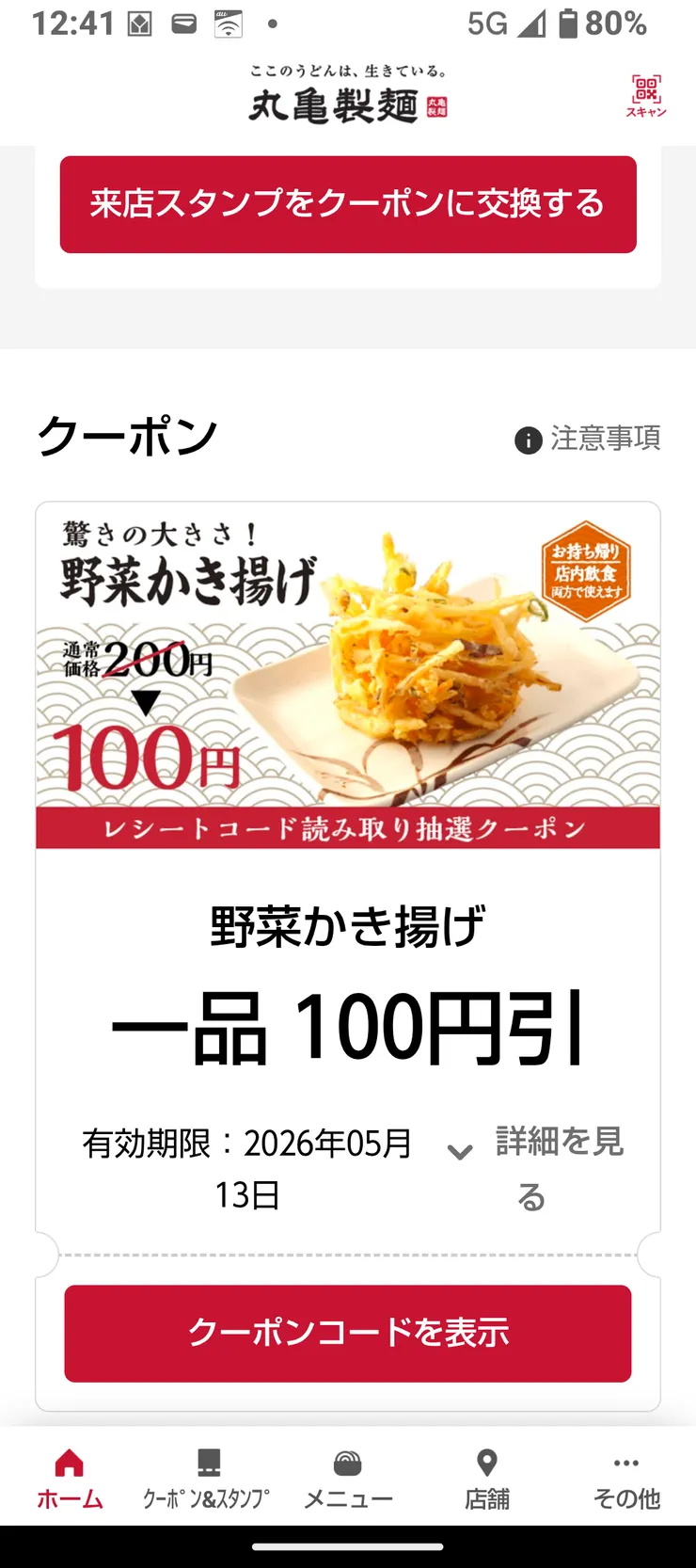Tap the 野菜かき揚げ coupon image
This screenshot has height=1568, width=696.
point(348,673)
